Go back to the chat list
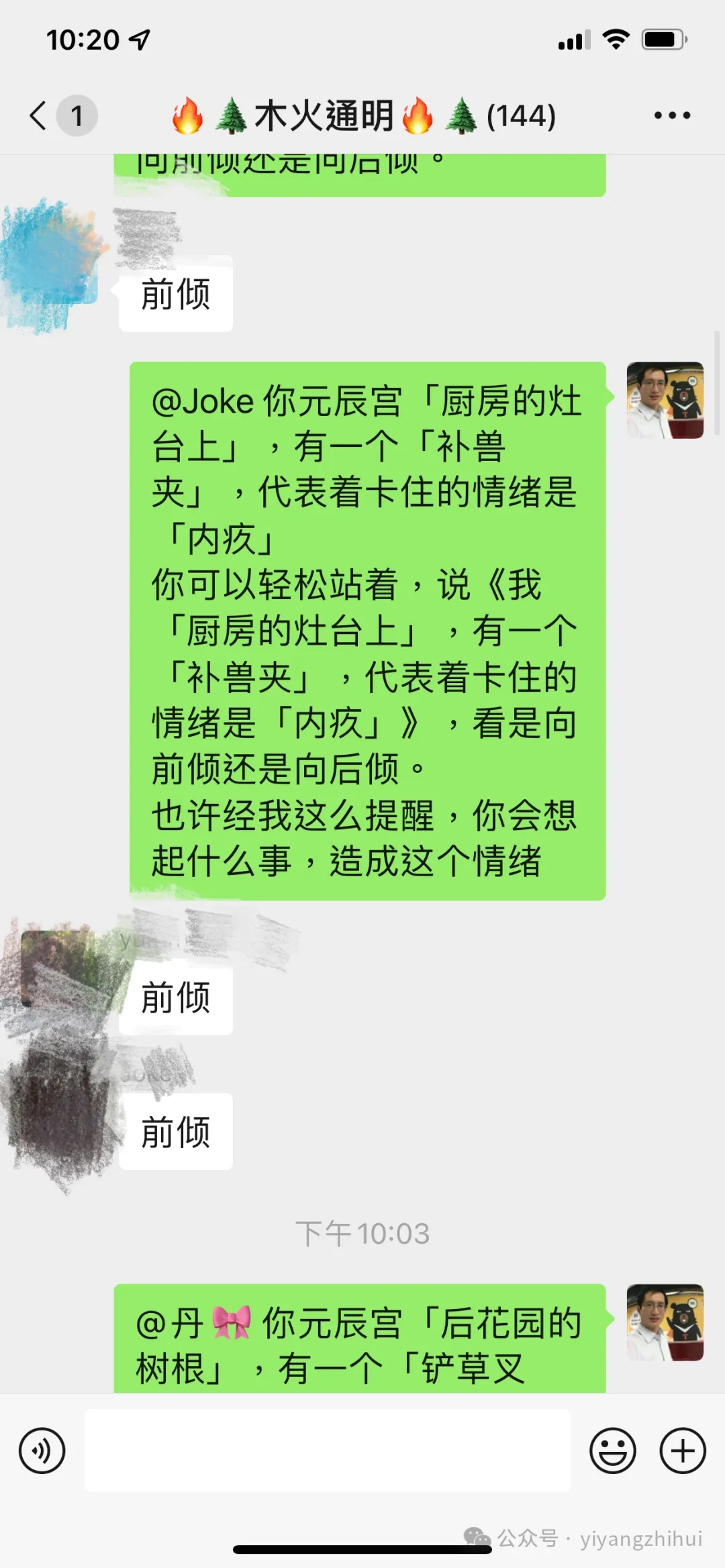The image size is (725, 1568). 40,115
